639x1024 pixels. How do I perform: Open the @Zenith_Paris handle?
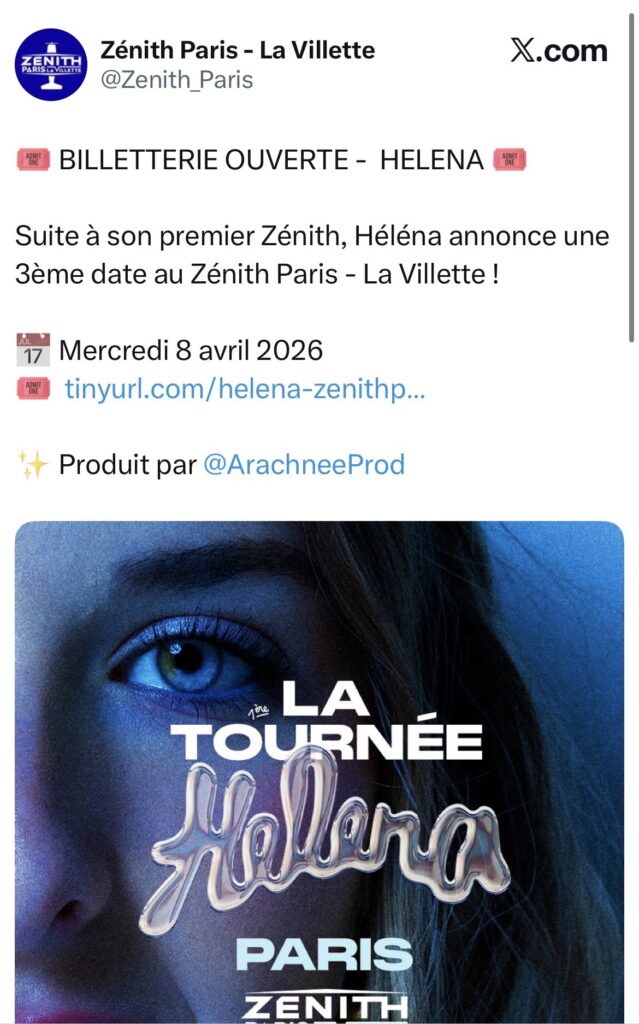pyautogui.click(x=177, y=80)
